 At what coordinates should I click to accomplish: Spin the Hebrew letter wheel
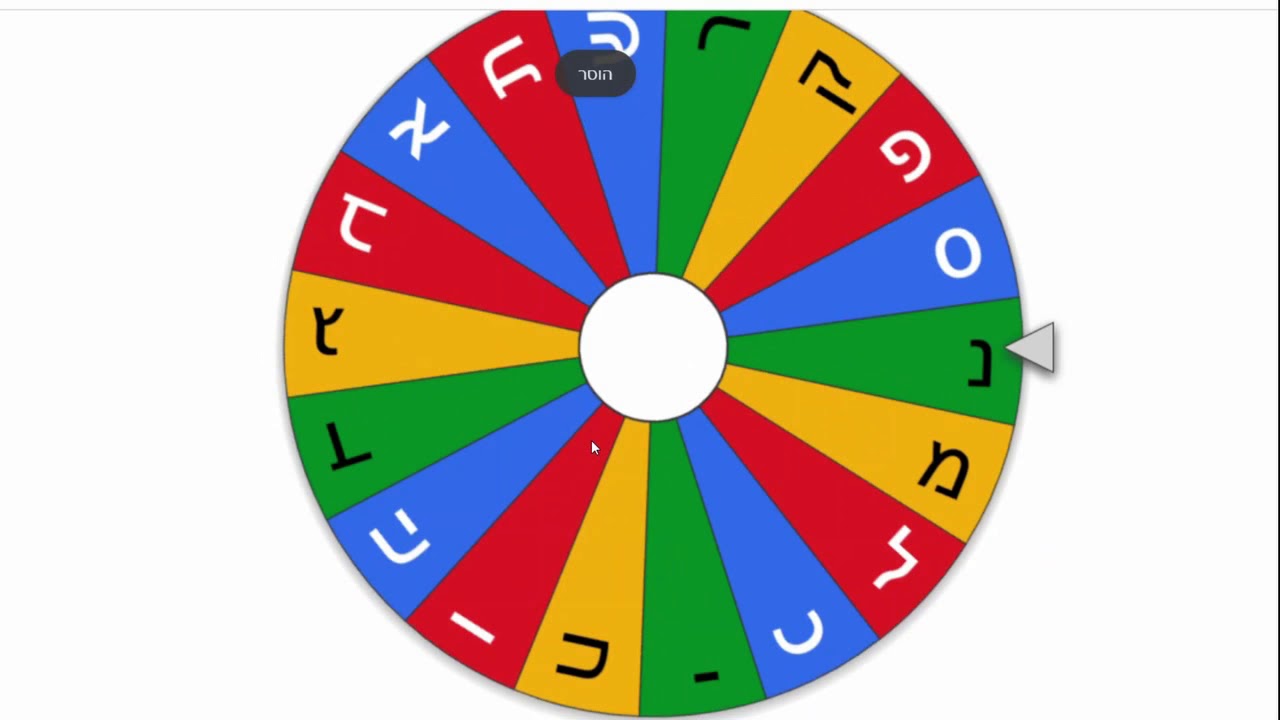click(x=653, y=347)
